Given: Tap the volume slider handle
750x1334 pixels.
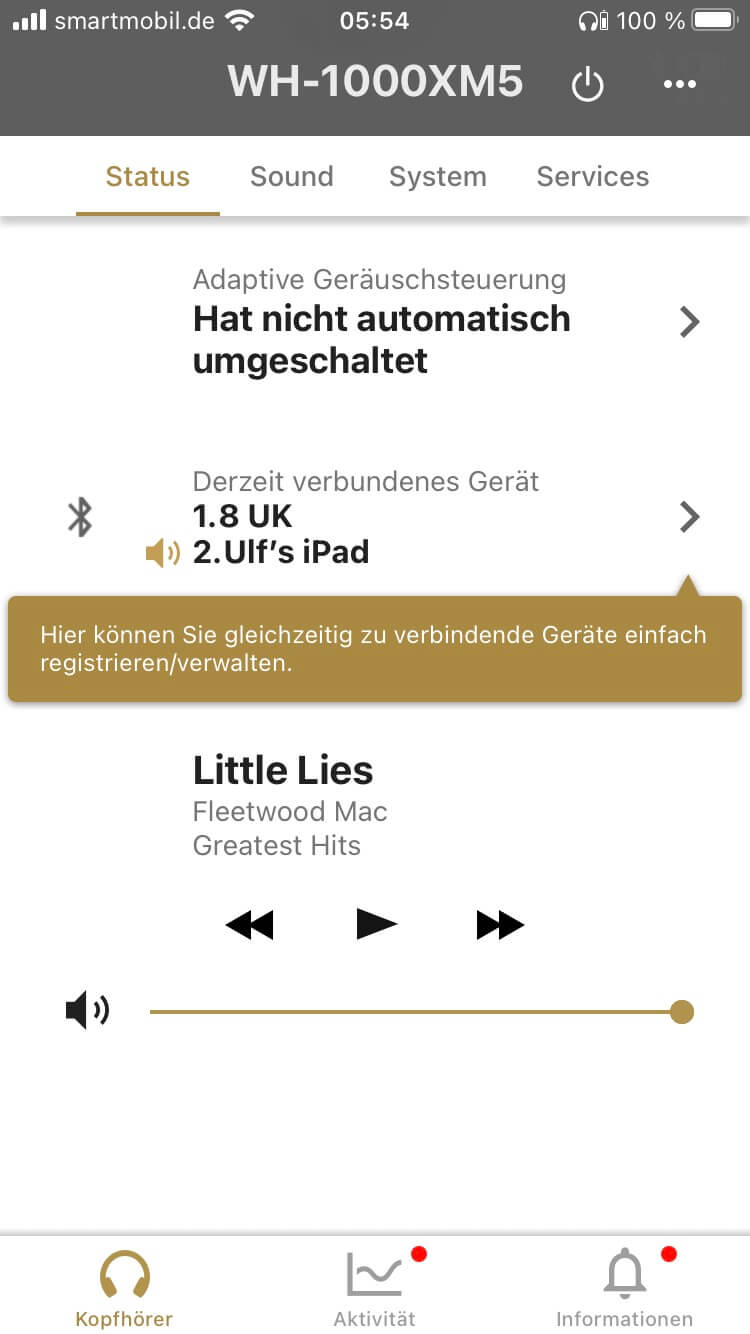Looking at the screenshot, I should [681, 1012].
